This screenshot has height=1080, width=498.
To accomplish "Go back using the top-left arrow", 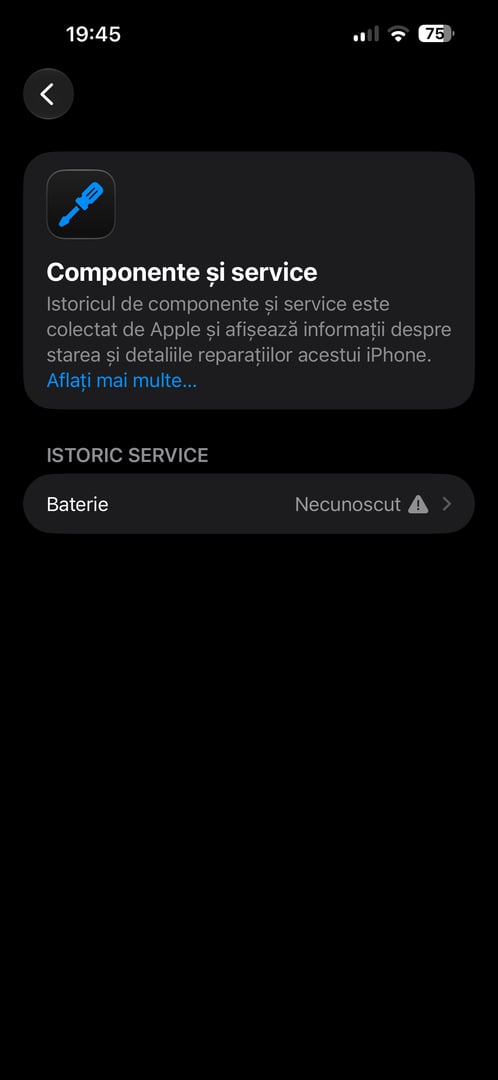I will 48,94.
